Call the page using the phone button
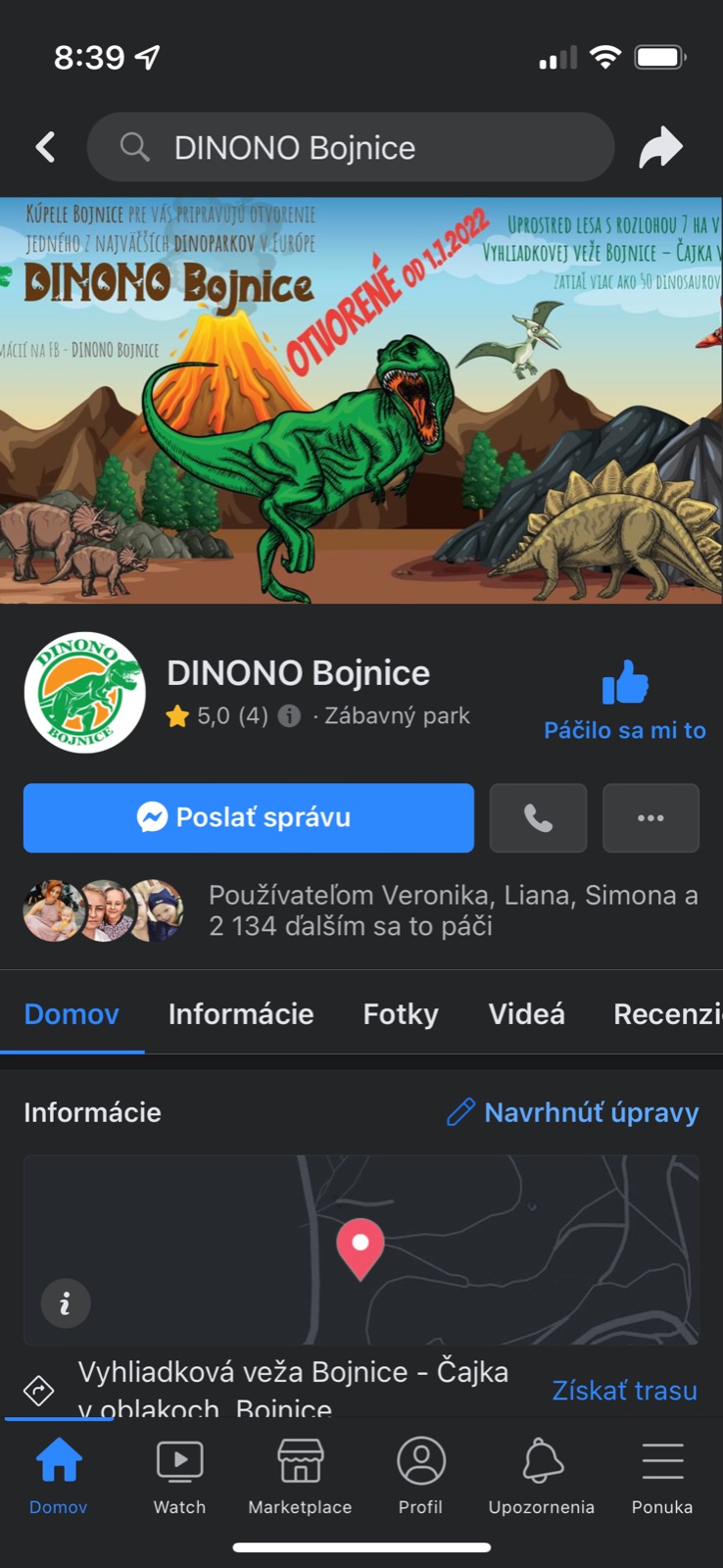The width and height of the screenshot is (723, 1568). coord(538,817)
